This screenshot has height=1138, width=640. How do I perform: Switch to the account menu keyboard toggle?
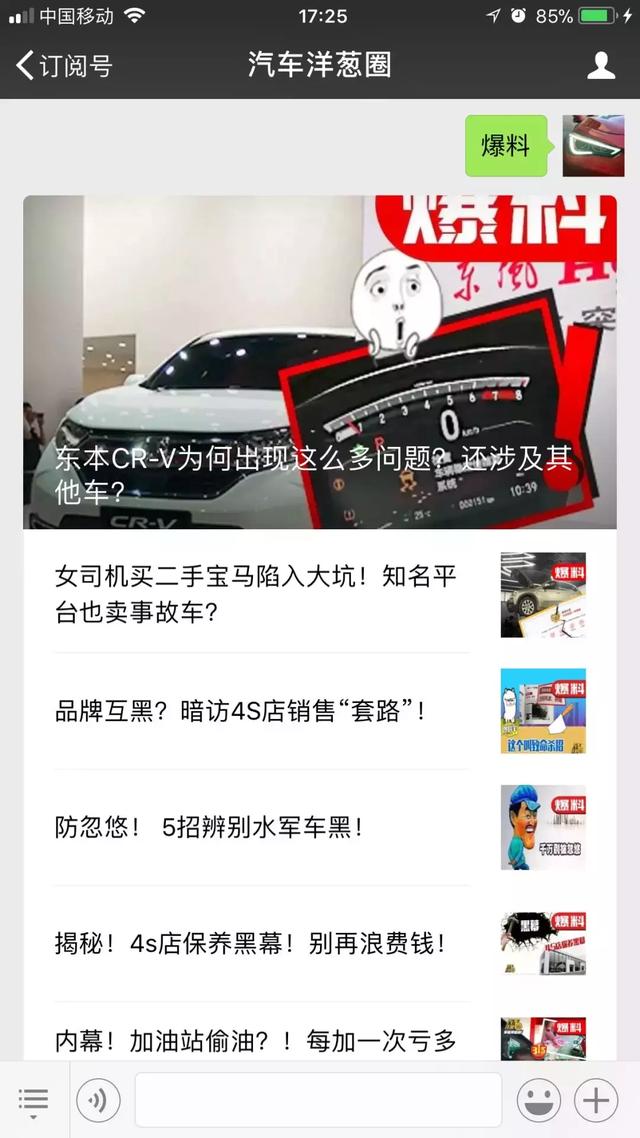coord(33,1100)
